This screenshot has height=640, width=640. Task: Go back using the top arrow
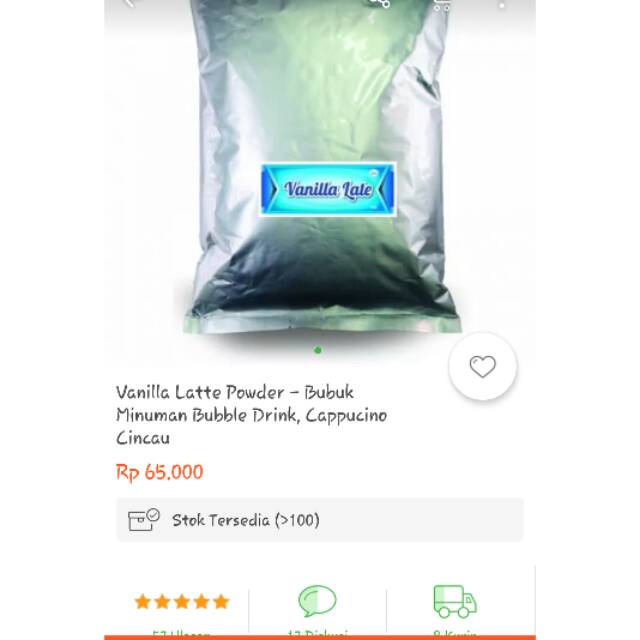pyautogui.click(x=128, y=3)
